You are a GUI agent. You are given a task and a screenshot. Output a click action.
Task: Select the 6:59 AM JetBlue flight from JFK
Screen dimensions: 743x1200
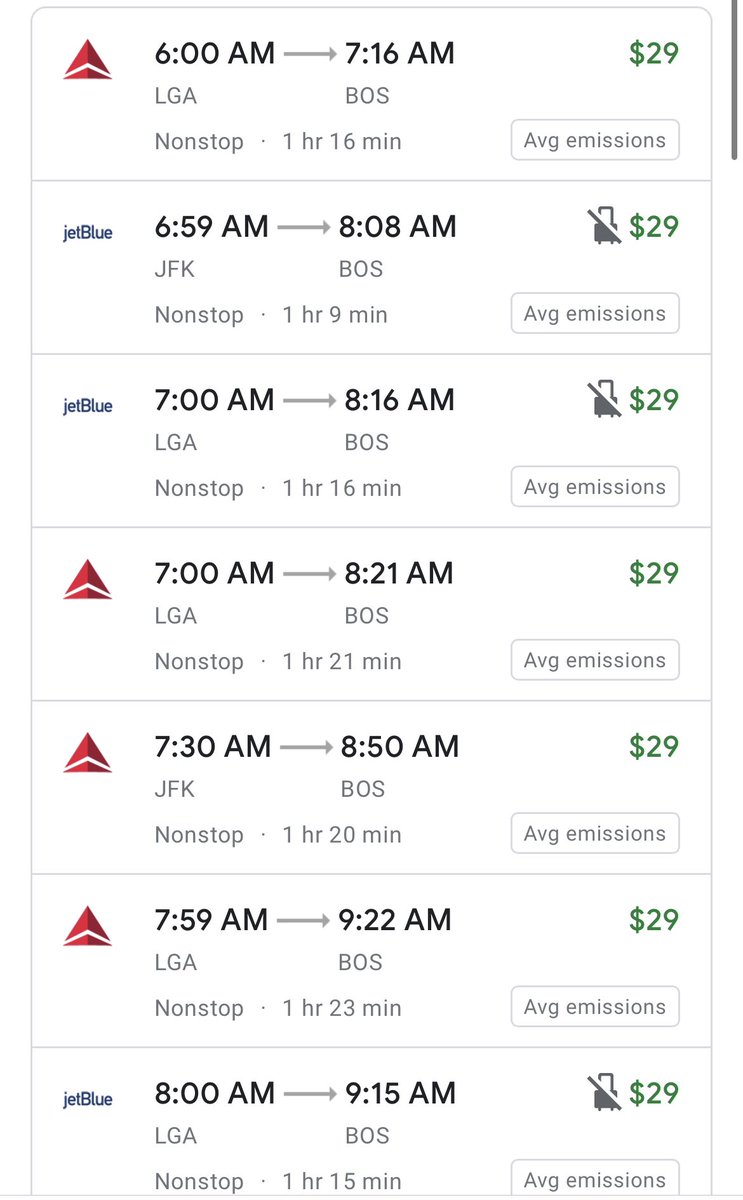click(371, 268)
